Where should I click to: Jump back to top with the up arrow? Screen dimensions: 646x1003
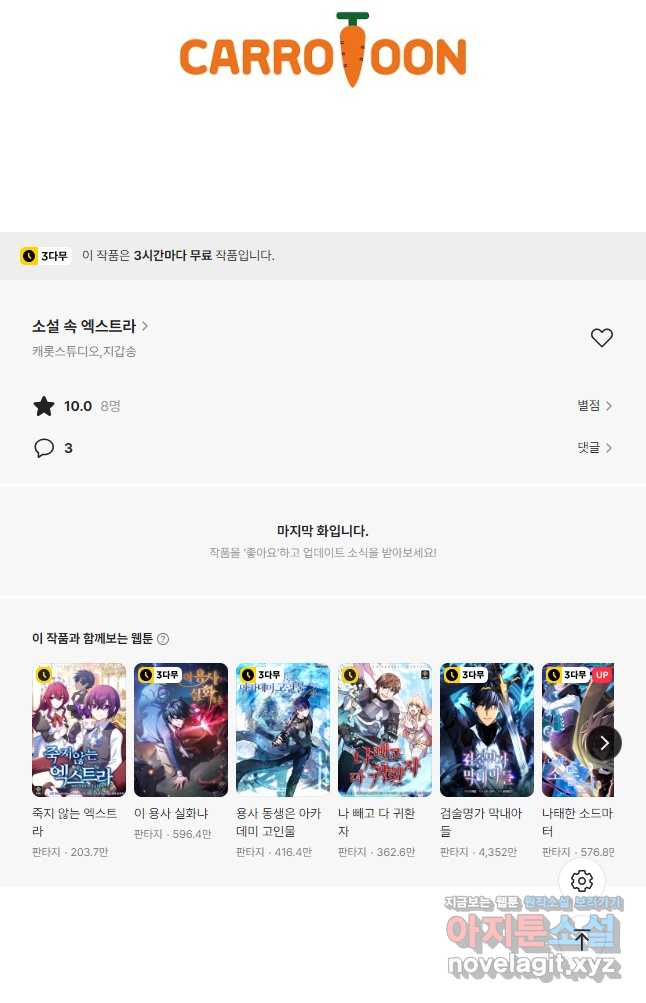(x=582, y=941)
